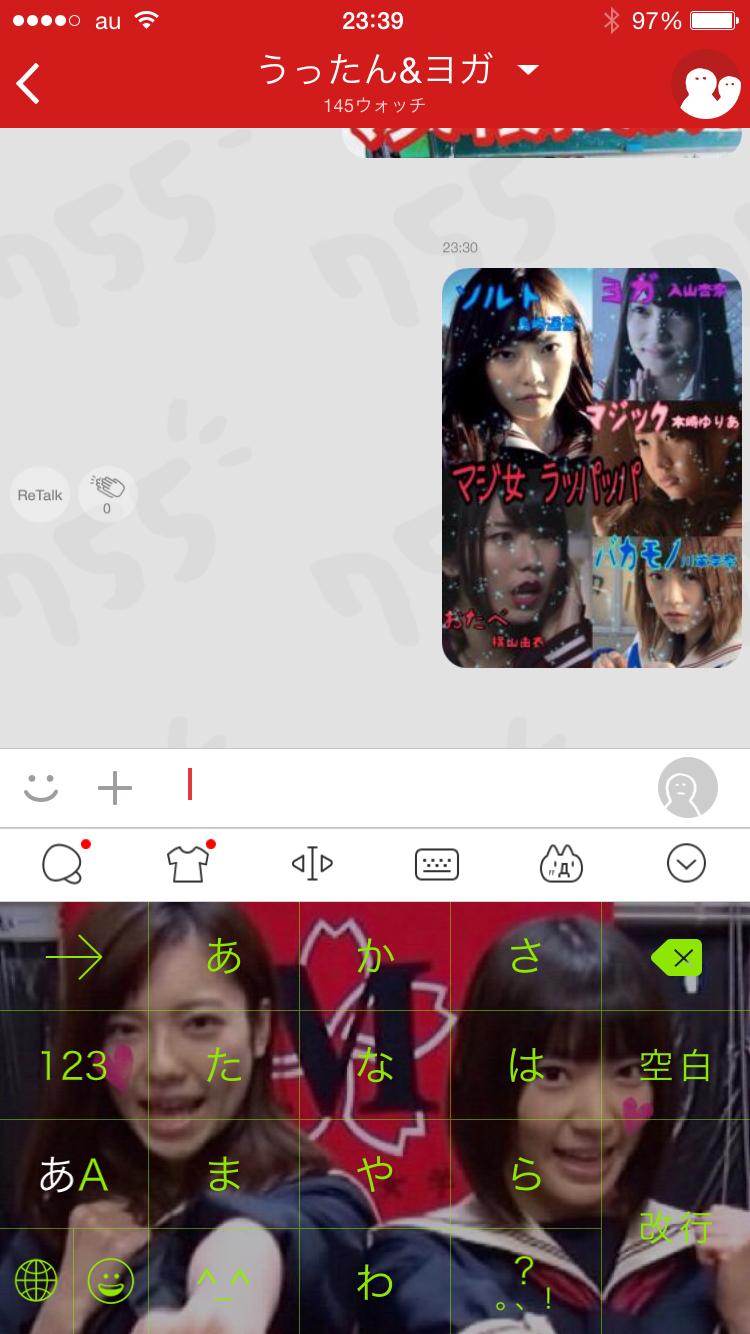Open the collage image sent at 23:30
The height and width of the screenshot is (1334, 750).
point(591,467)
